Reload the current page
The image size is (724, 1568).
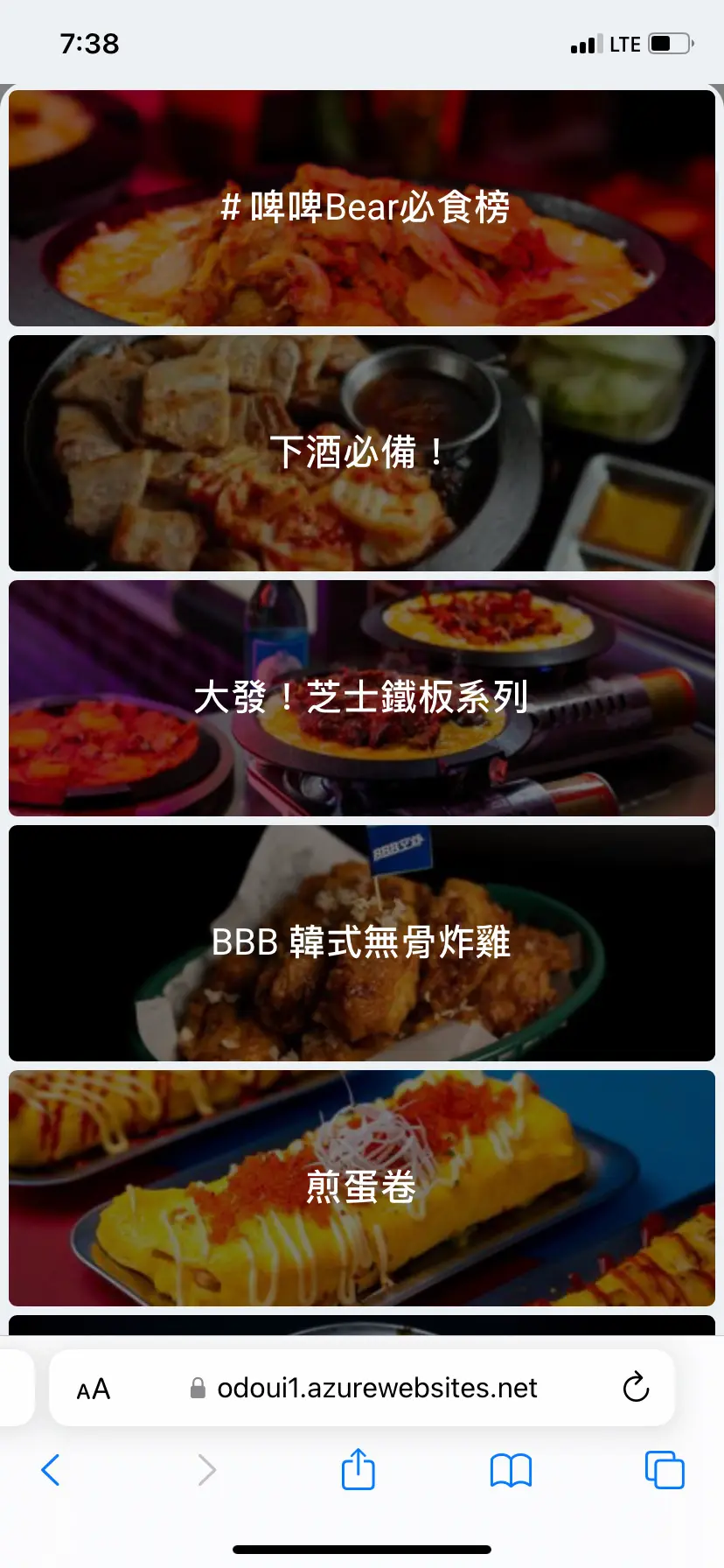tap(636, 1389)
